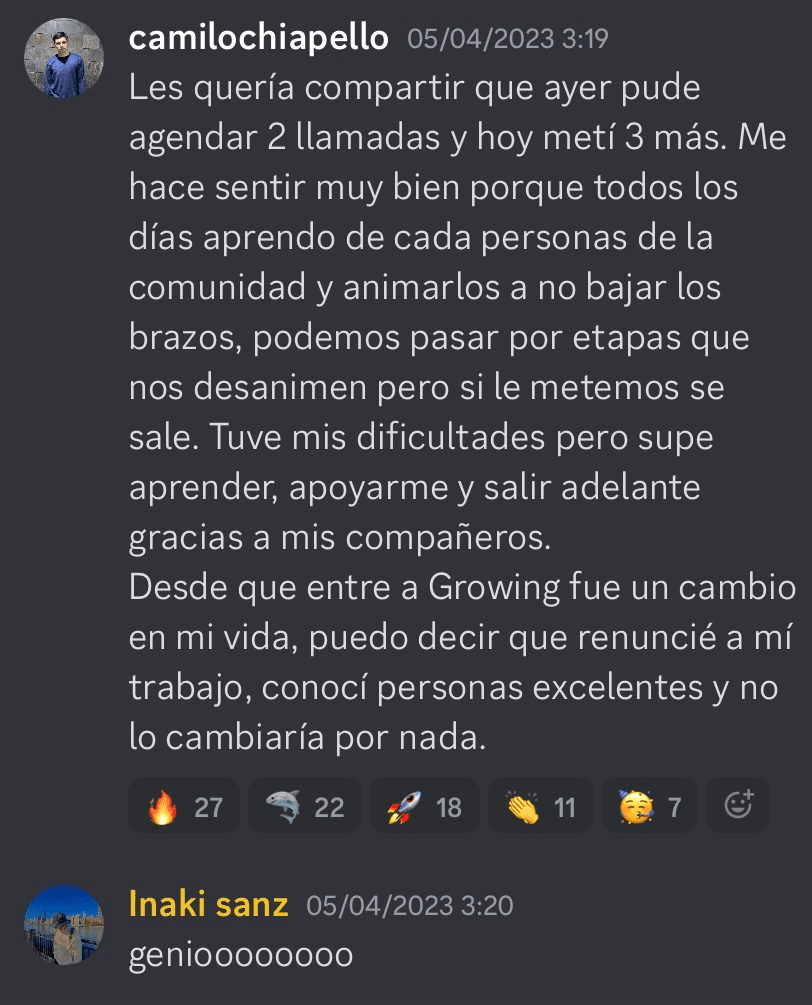Viewport: 812px width, 1005px height.
Task: Tap the Inaki sanz username
Action: [208, 905]
